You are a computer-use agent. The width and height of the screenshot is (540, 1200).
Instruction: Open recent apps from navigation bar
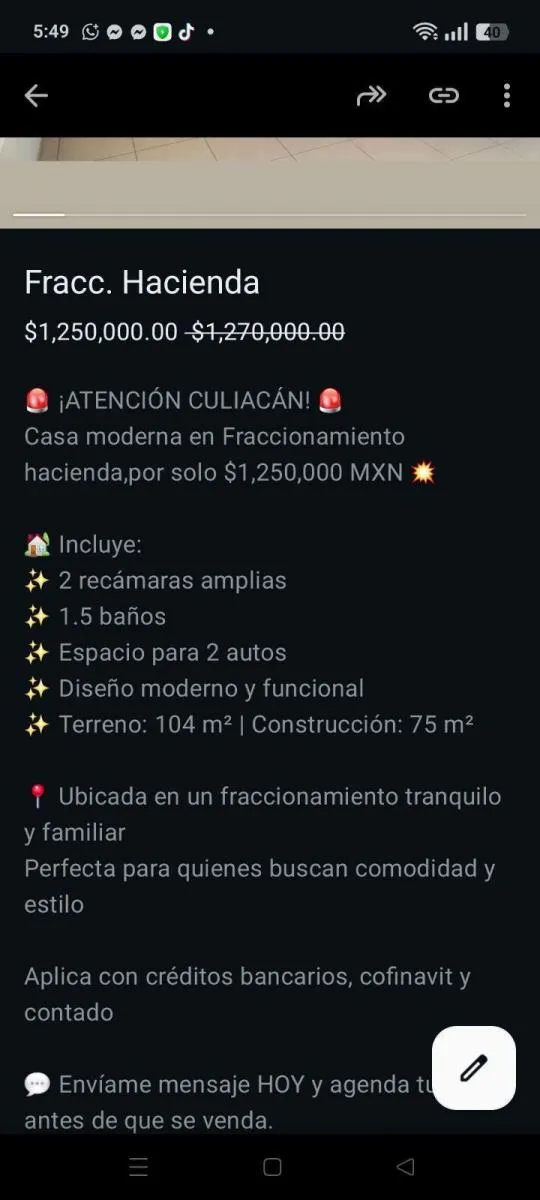click(x=139, y=1167)
